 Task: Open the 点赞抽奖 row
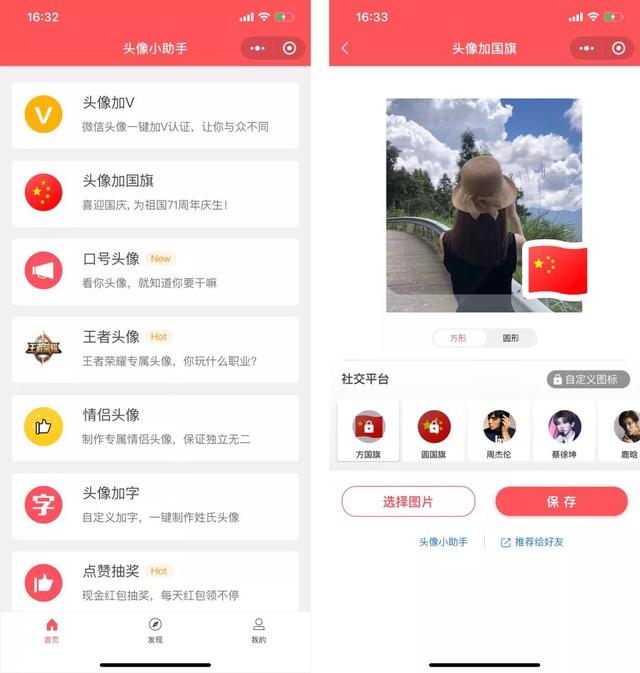point(155,582)
